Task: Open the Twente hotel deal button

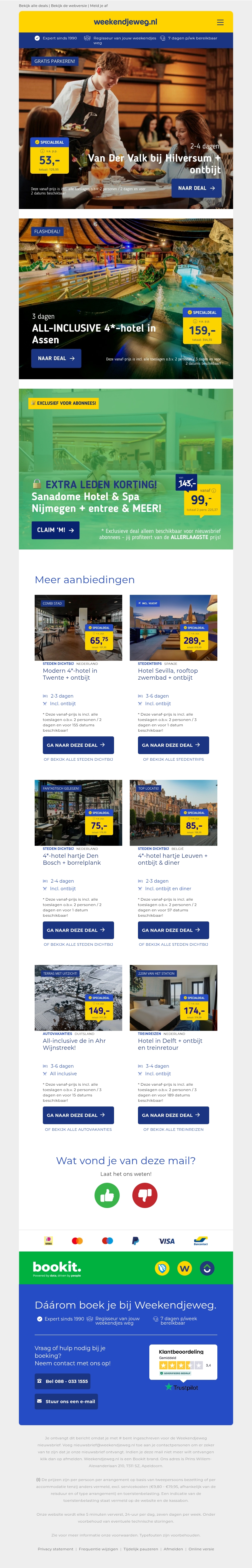Action: (x=76, y=745)
